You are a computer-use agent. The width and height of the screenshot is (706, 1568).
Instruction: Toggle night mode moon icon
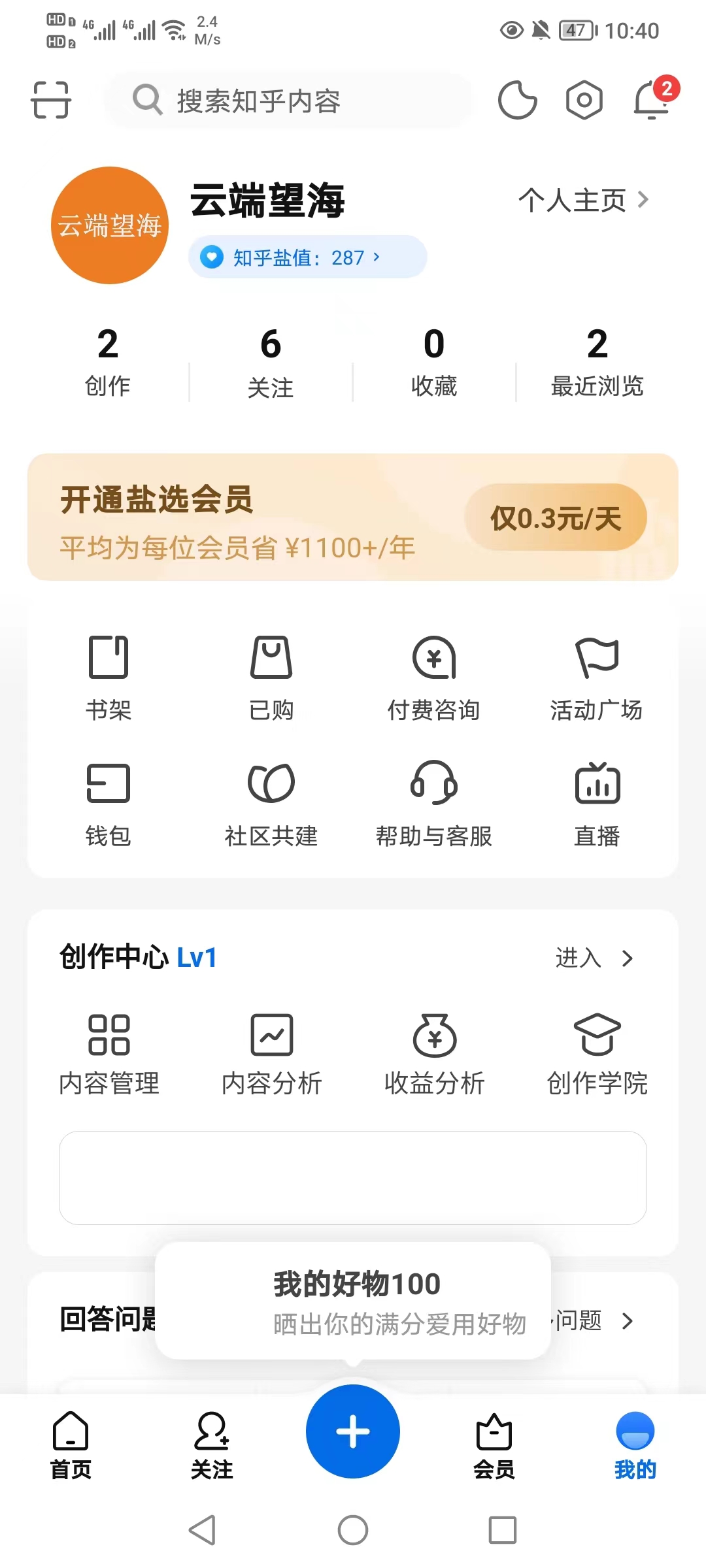pyautogui.click(x=517, y=100)
